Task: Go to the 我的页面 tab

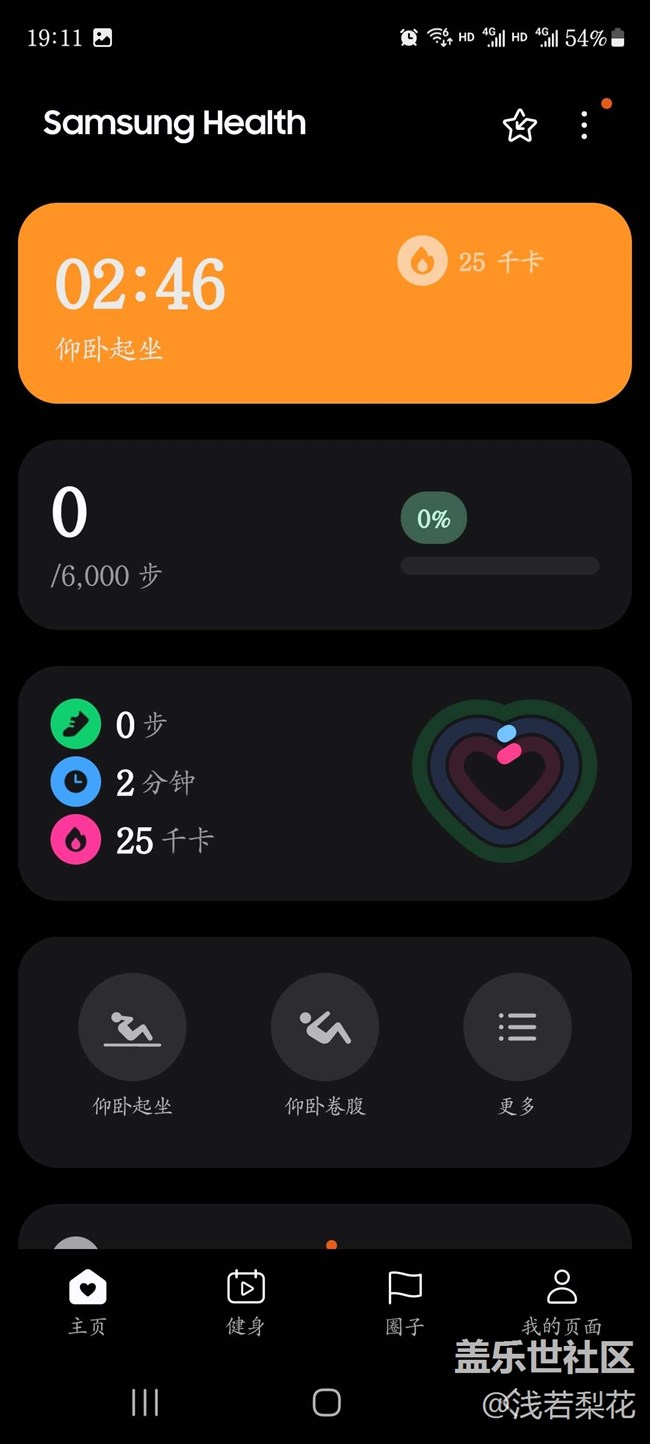Action: coord(562,1302)
